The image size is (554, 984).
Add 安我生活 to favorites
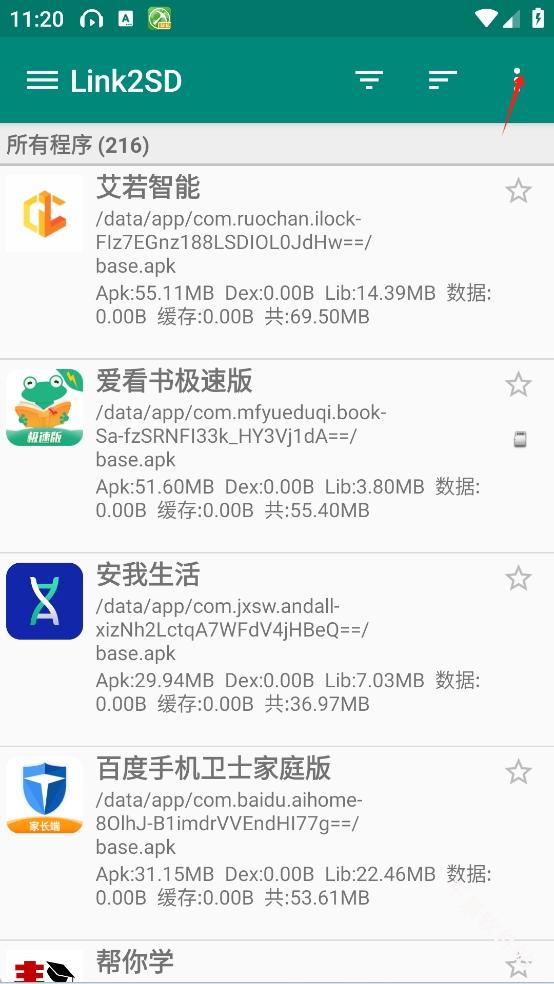tap(518, 578)
